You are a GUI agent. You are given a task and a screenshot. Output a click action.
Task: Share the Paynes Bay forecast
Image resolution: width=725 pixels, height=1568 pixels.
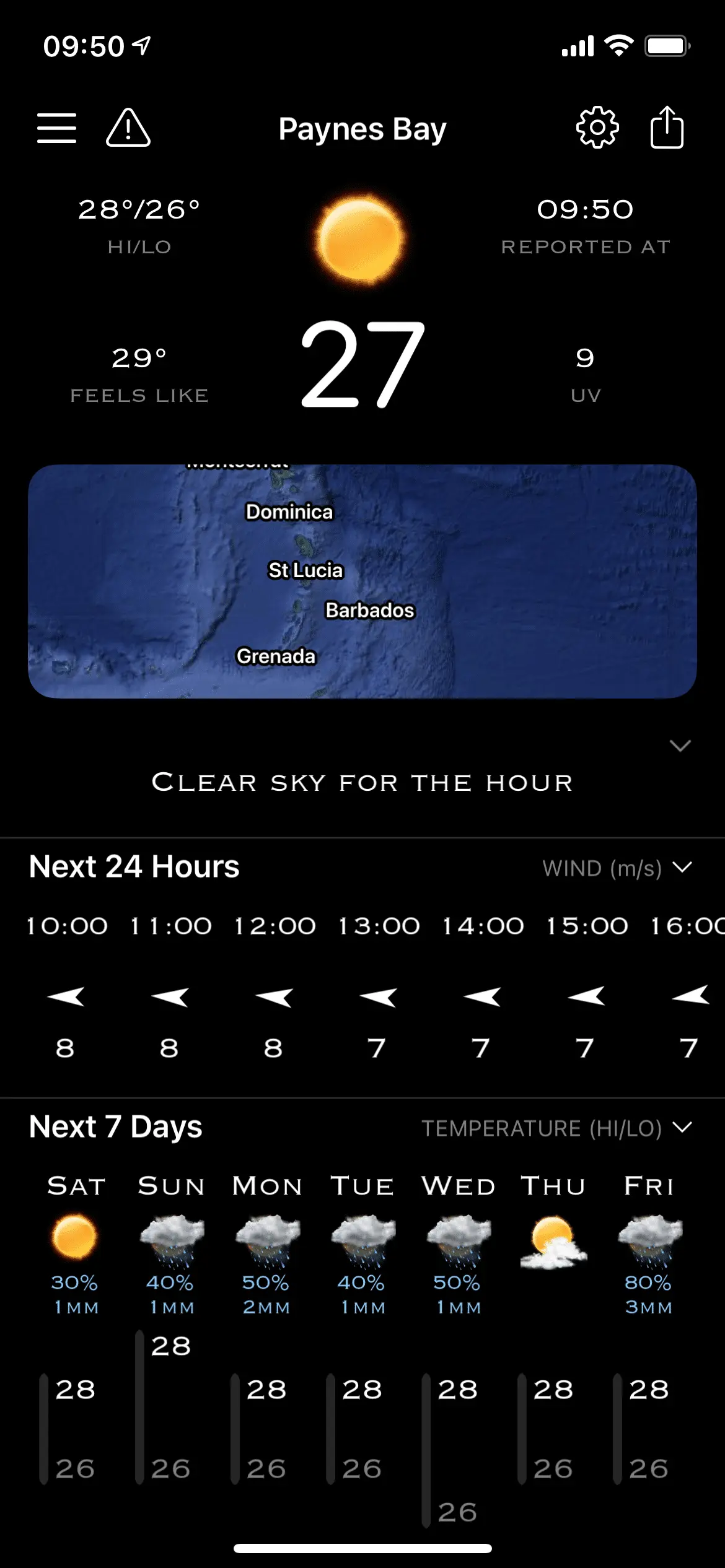pyautogui.click(x=667, y=128)
